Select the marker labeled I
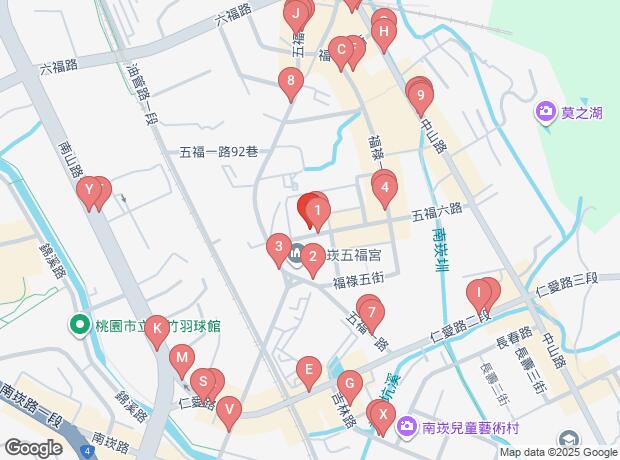 (479, 293)
